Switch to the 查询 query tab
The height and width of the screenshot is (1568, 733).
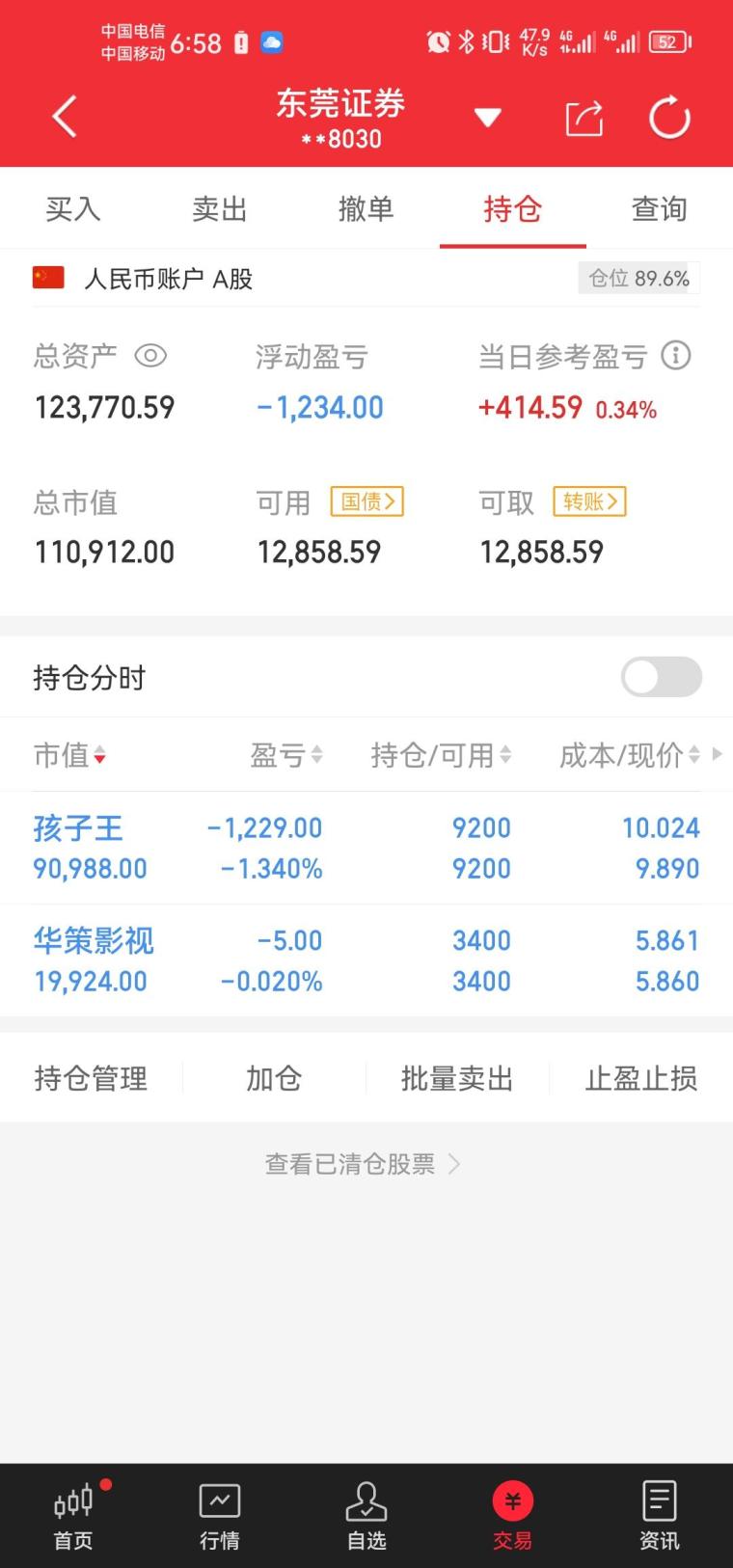click(659, 208)
